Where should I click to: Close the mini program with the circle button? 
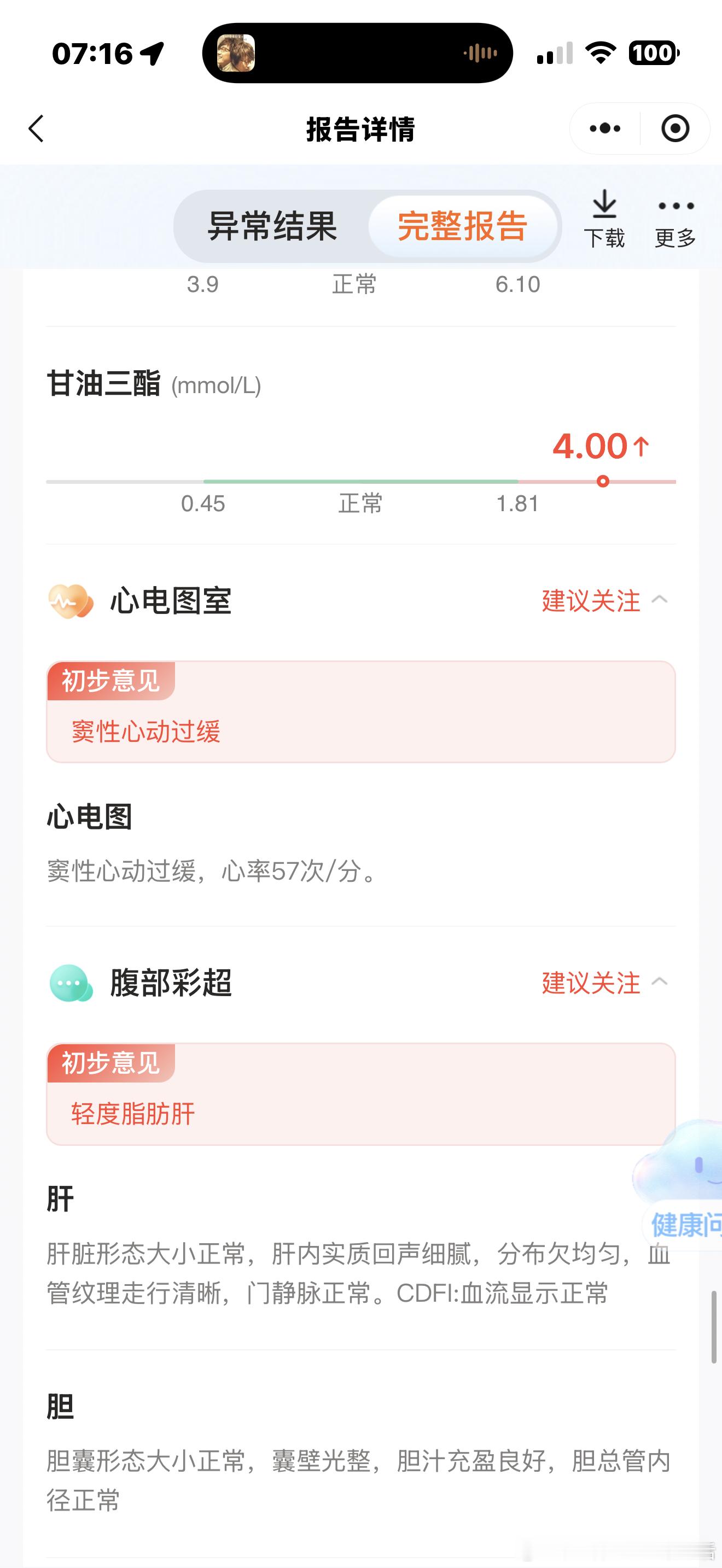[675, 128]
